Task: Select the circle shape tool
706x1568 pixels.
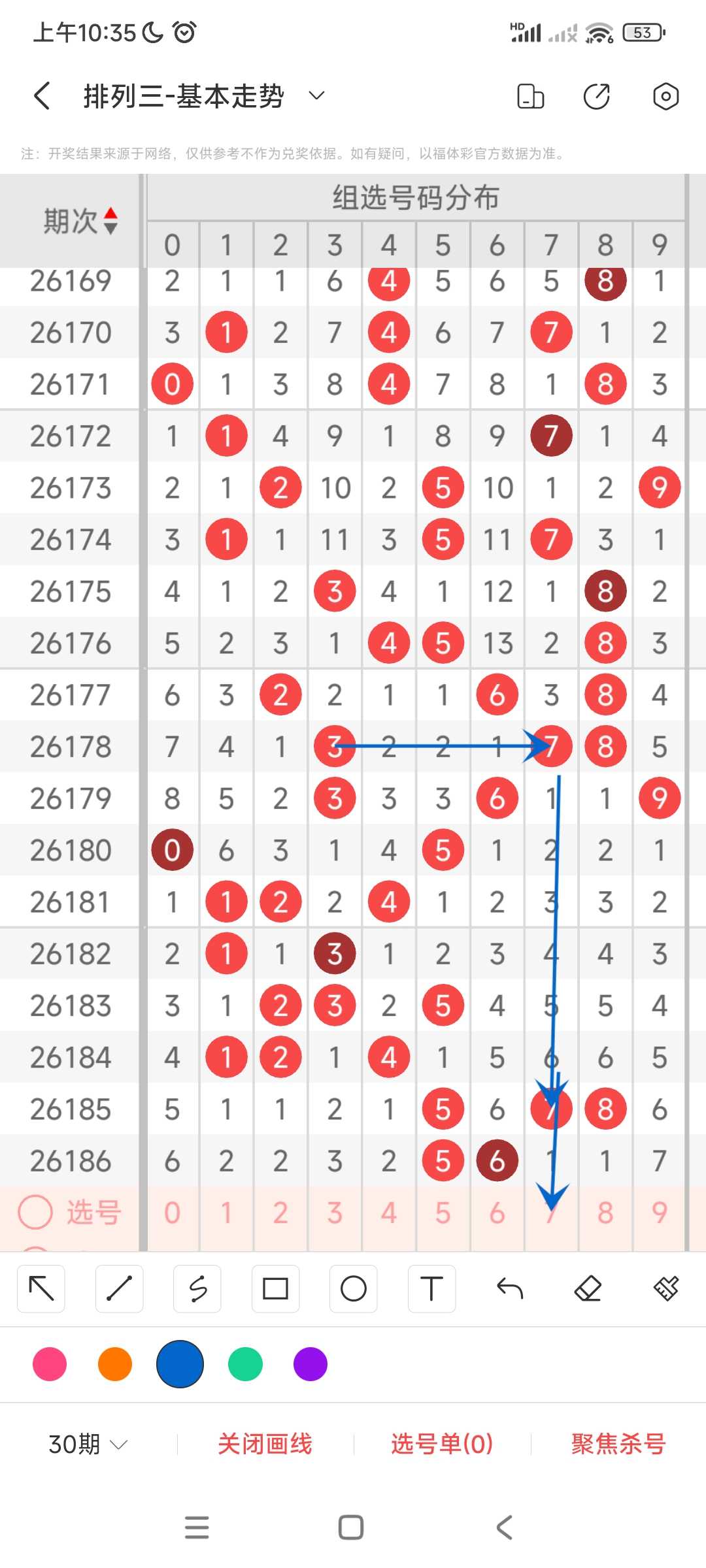Action: point(354,1288)
